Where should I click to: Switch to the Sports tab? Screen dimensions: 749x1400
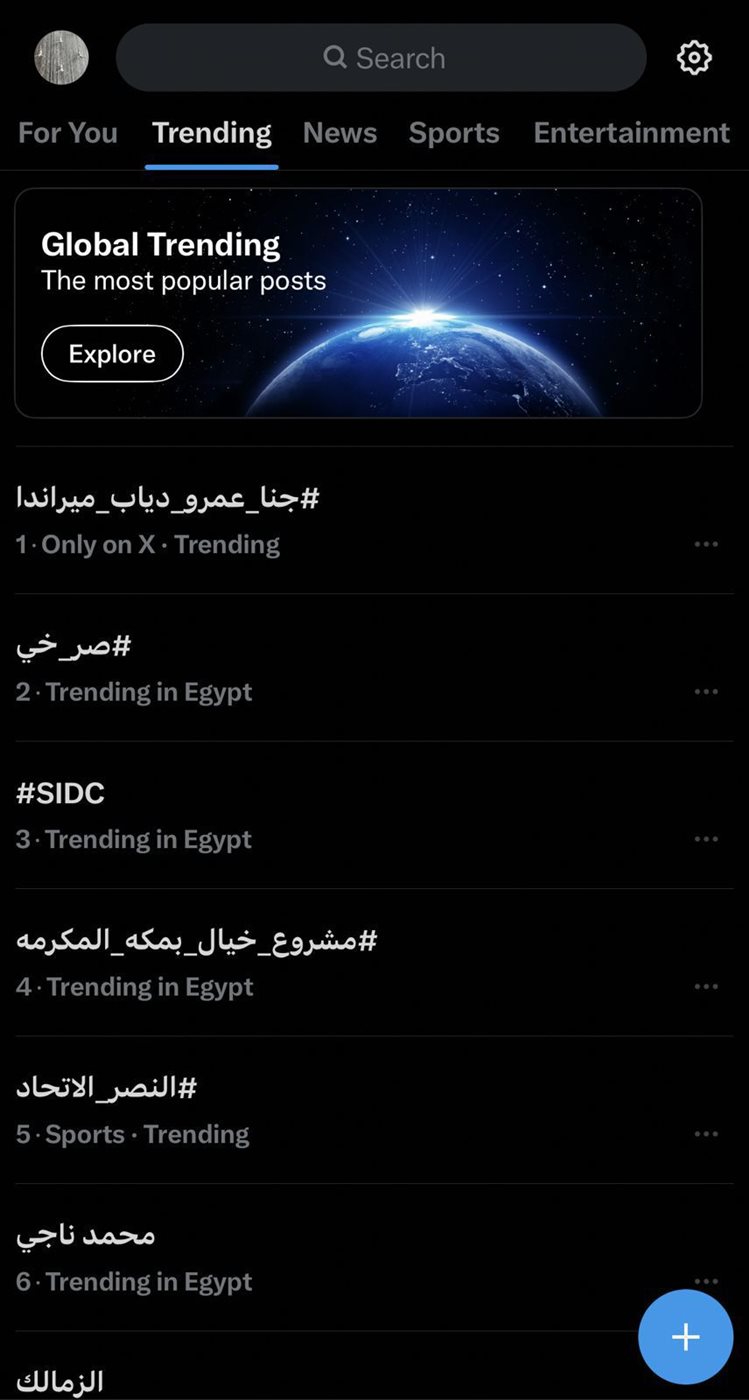(x=454, y=132)
